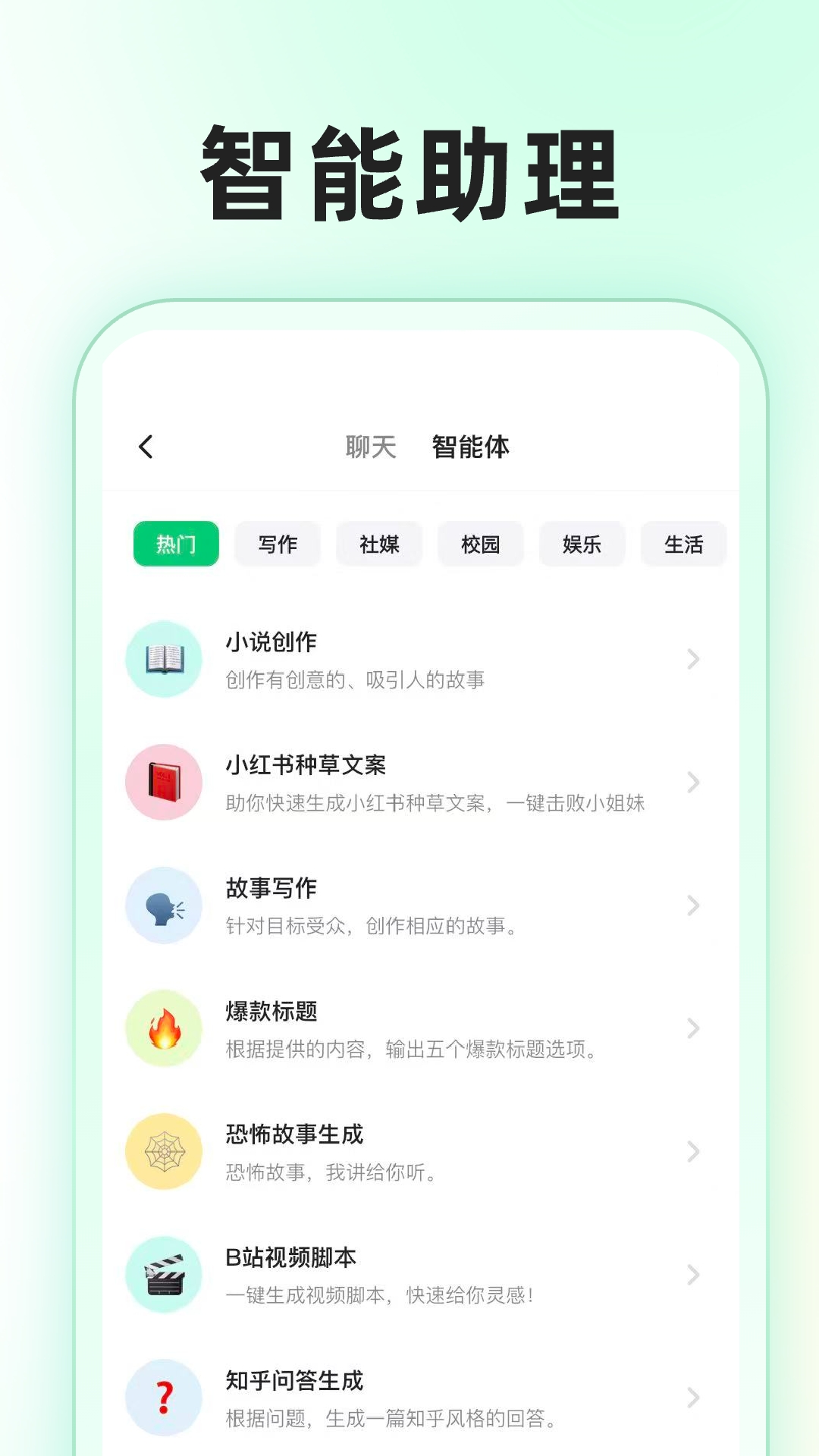Click the red book icon beside 小红书种草文案

163,783
